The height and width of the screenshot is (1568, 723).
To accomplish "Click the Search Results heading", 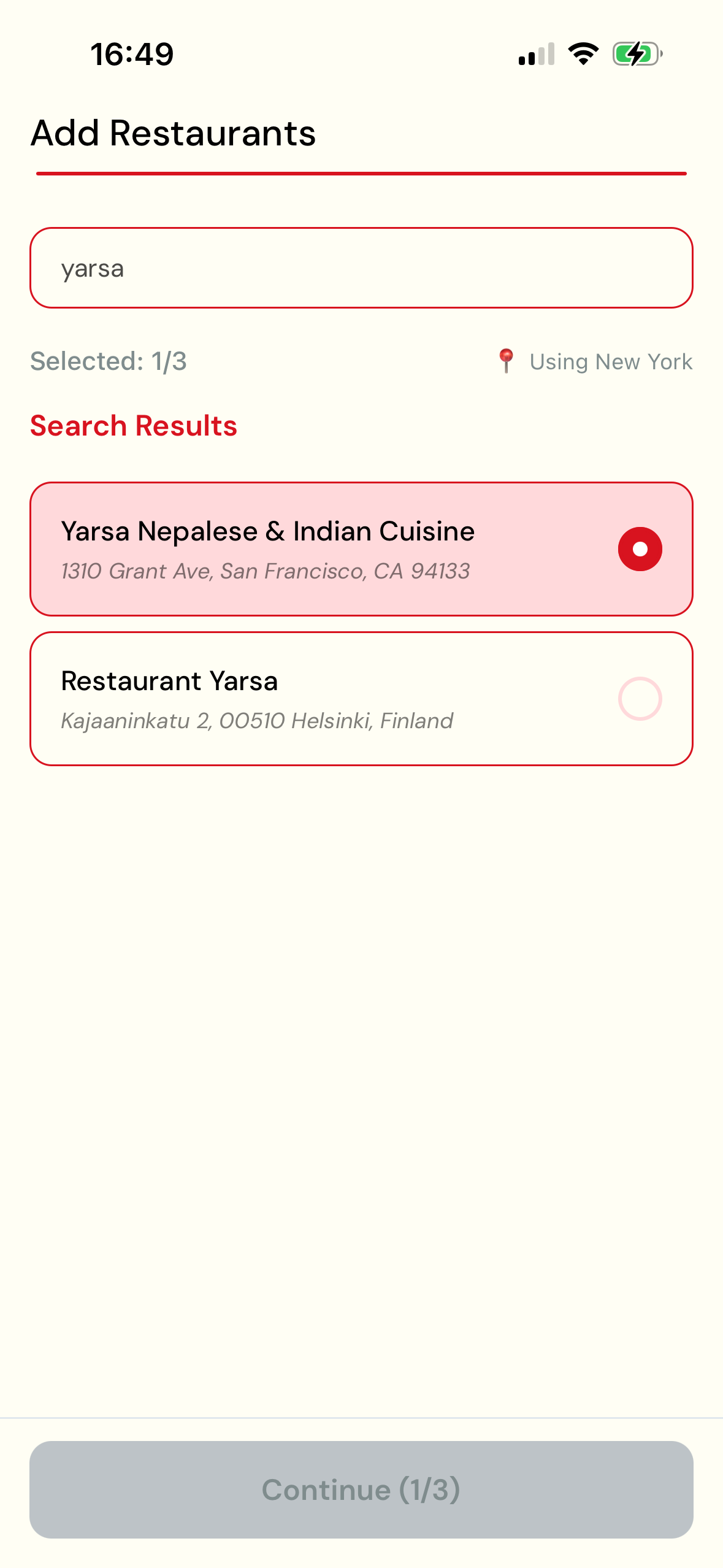I will [134, 425].
